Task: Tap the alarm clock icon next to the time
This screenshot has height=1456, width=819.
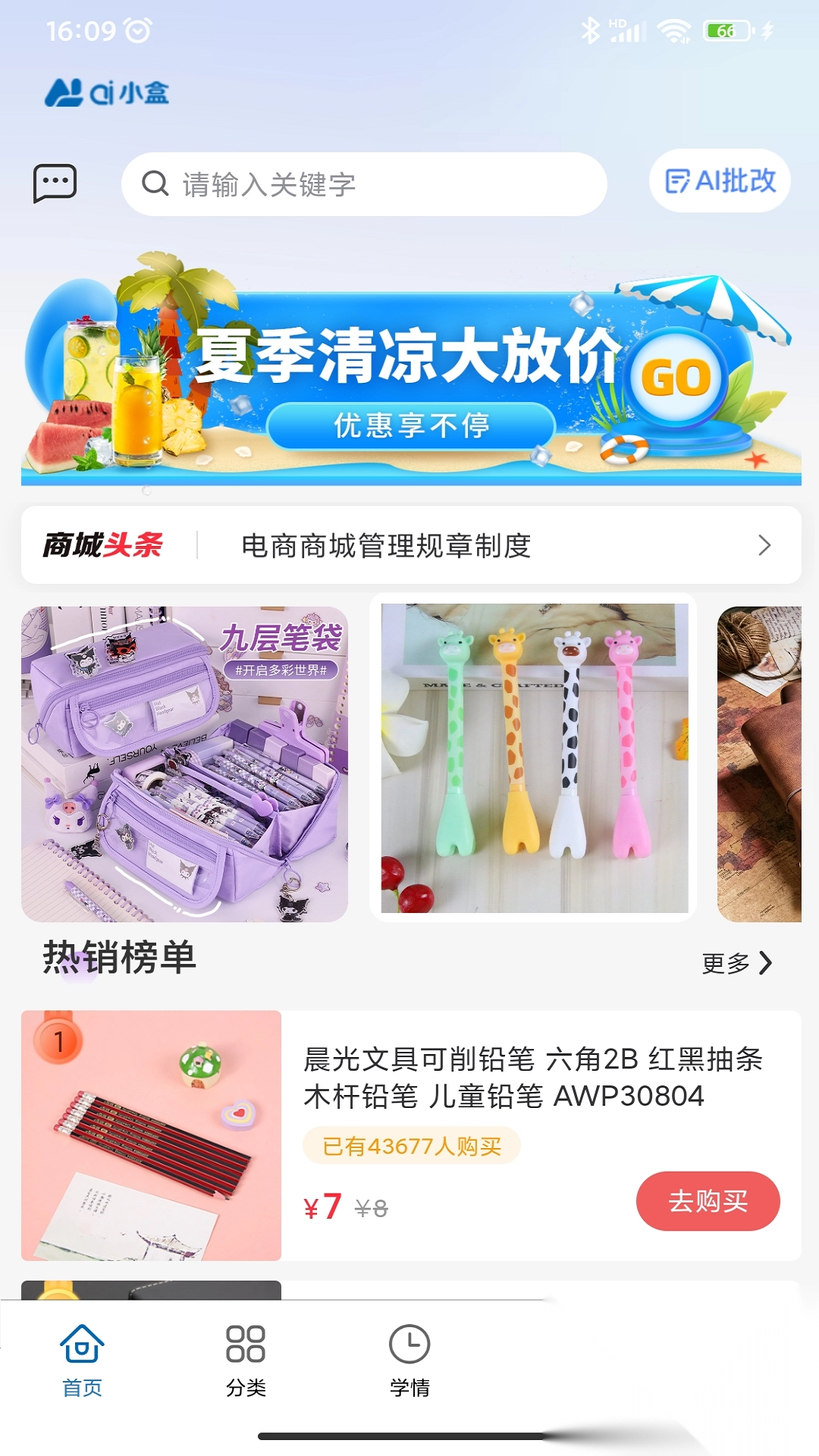Action: click(136, 30)
